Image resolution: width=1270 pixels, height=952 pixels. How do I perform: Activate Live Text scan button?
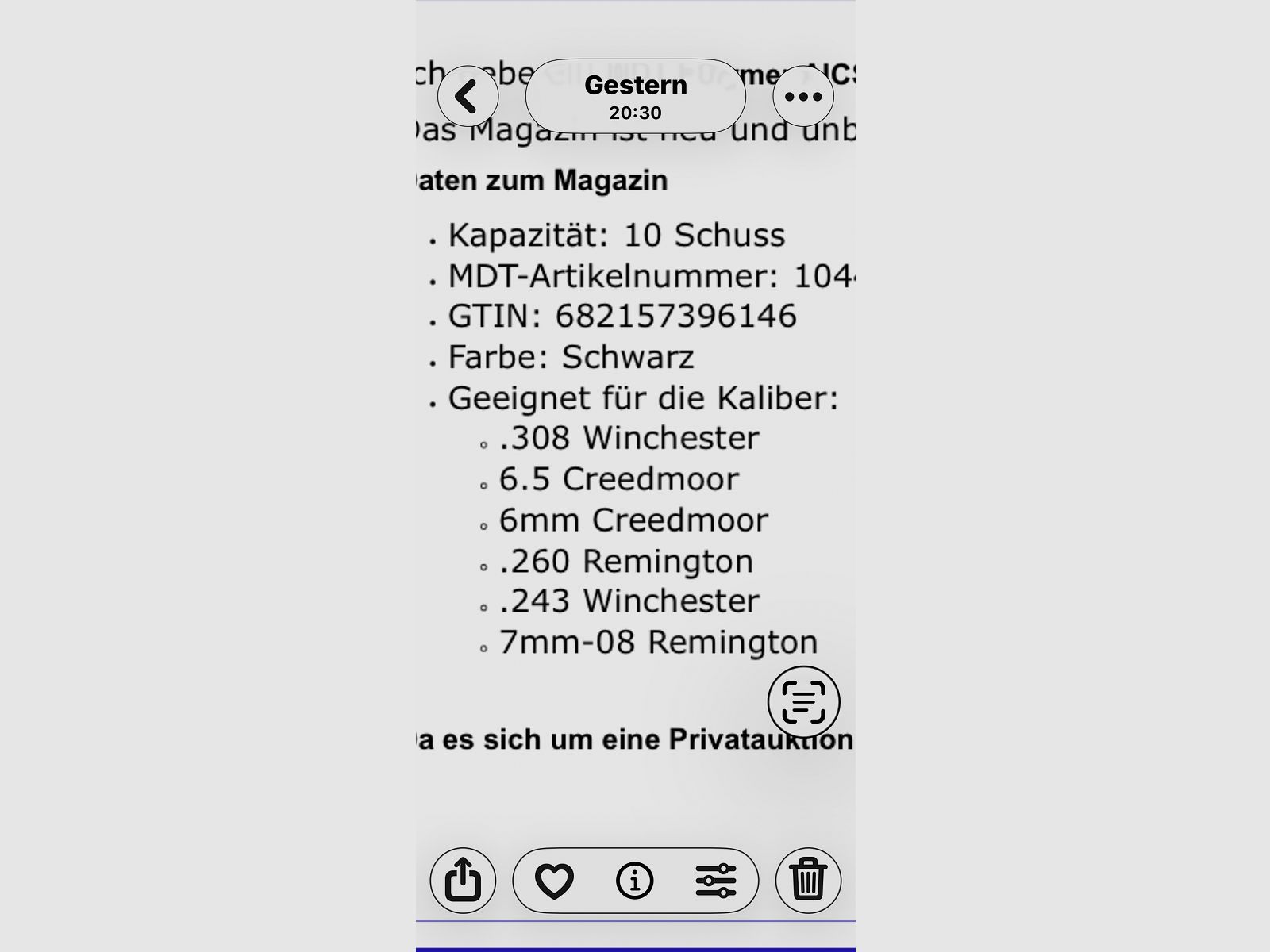coord(803,701)
